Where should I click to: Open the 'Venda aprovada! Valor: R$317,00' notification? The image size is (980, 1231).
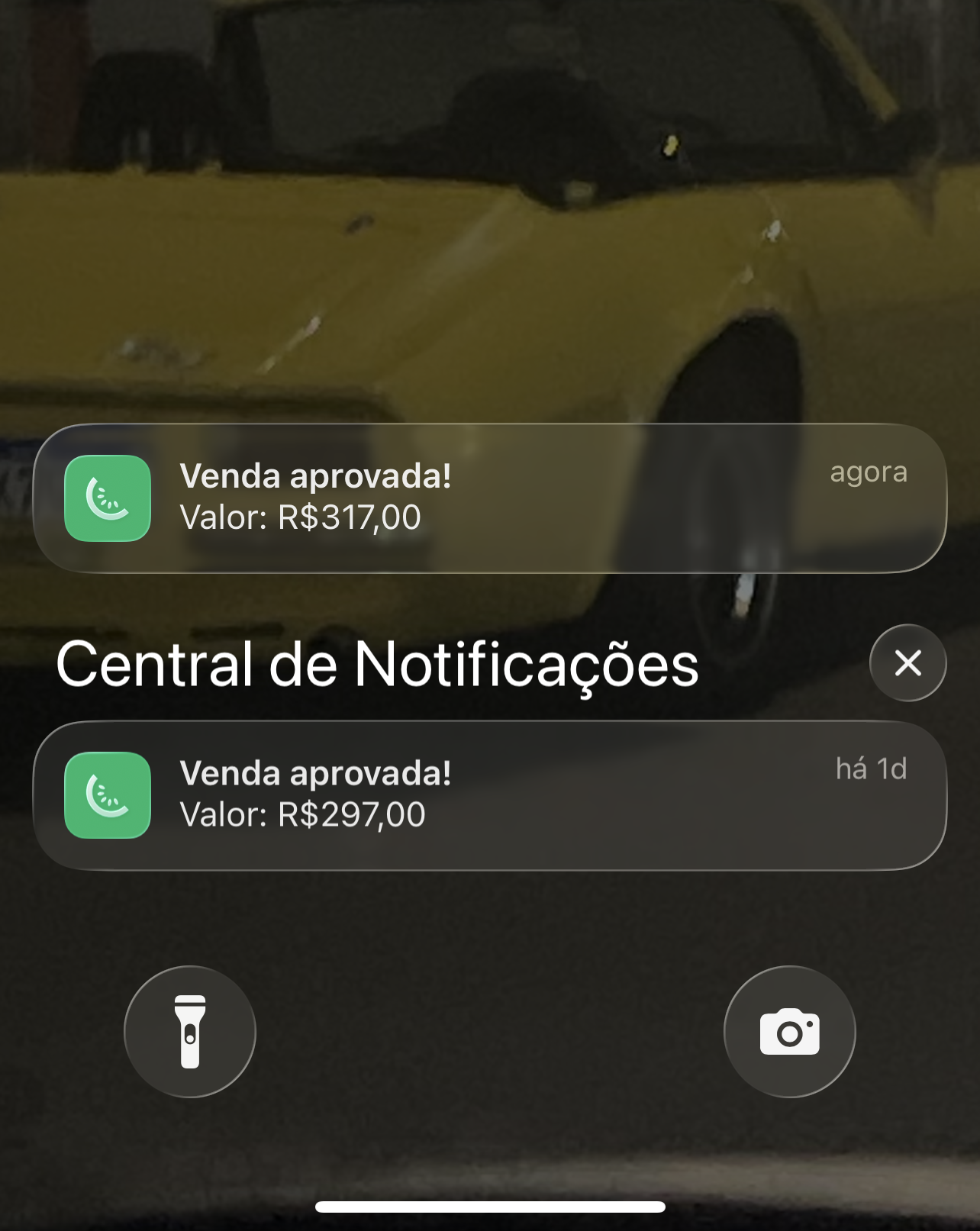(488, 495)
